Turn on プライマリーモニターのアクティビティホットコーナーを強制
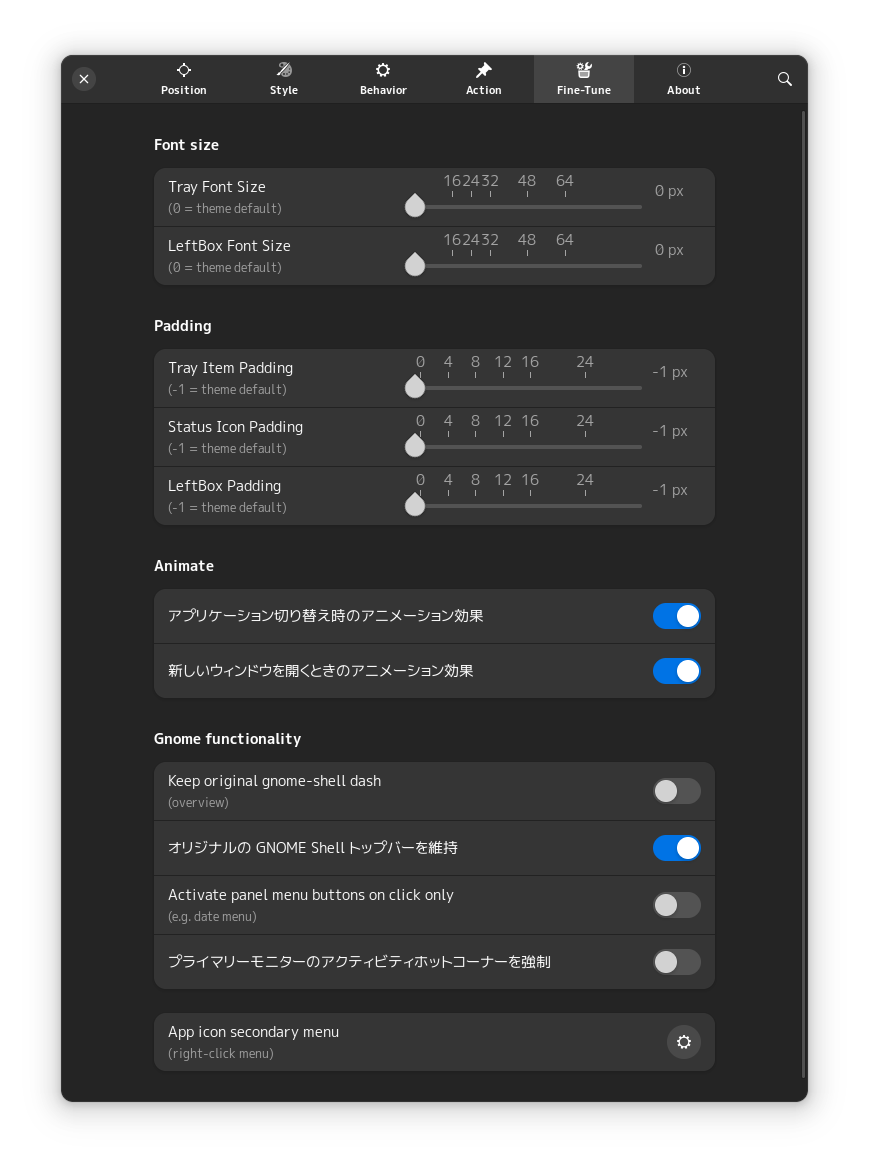Screen dimensions: 869x1169 click(677, 962)
